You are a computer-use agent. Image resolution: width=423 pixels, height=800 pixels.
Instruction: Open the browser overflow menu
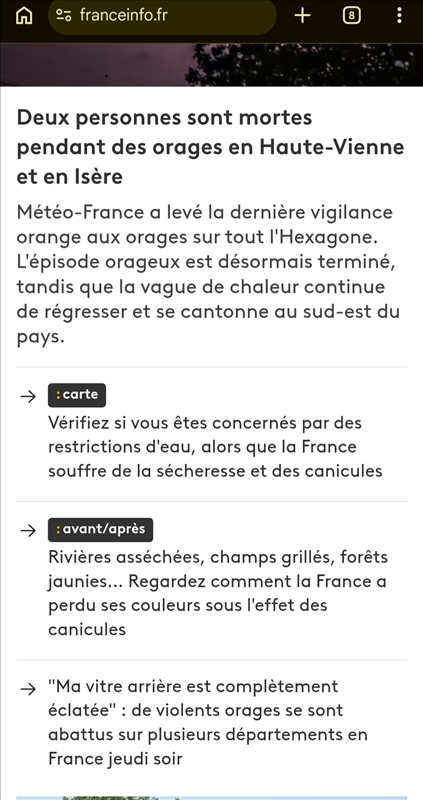tap(399, 16)
